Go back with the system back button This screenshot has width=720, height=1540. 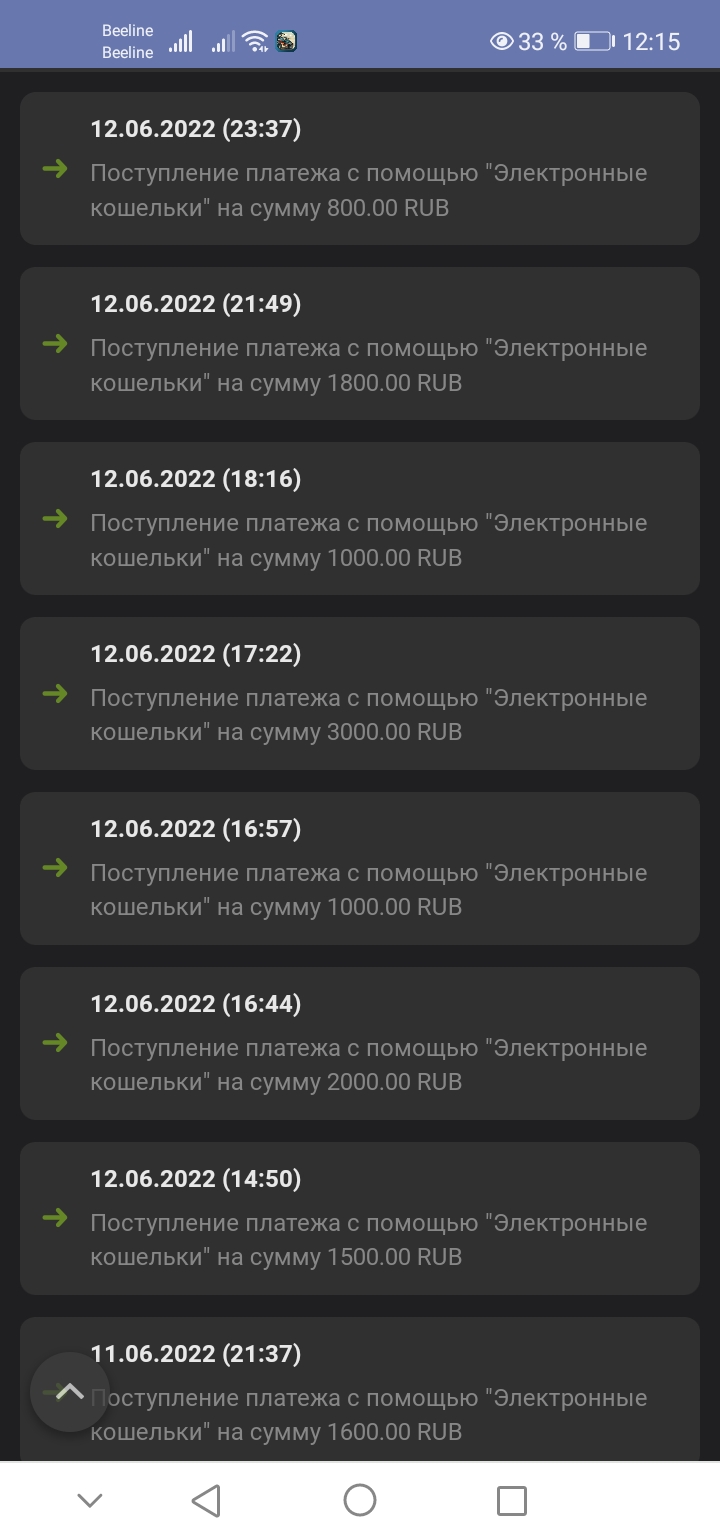pos(206,1500)
